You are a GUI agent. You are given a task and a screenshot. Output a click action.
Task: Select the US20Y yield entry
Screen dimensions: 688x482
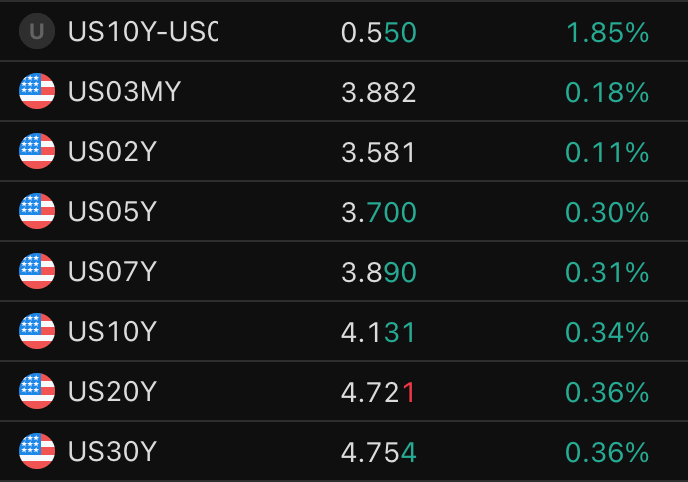click(112, 391)
